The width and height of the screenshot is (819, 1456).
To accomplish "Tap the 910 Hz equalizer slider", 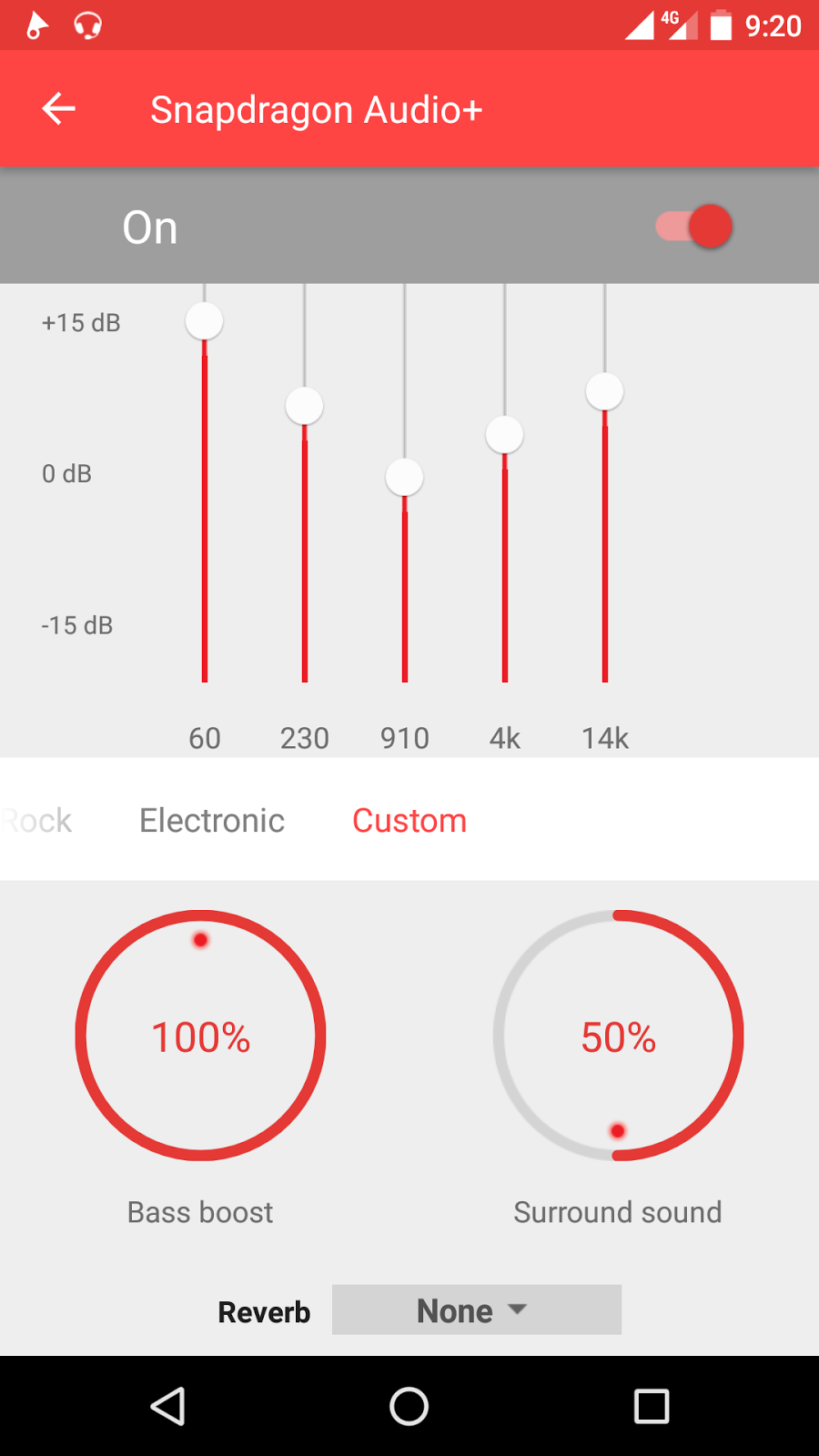I will [x=405, y=477].
